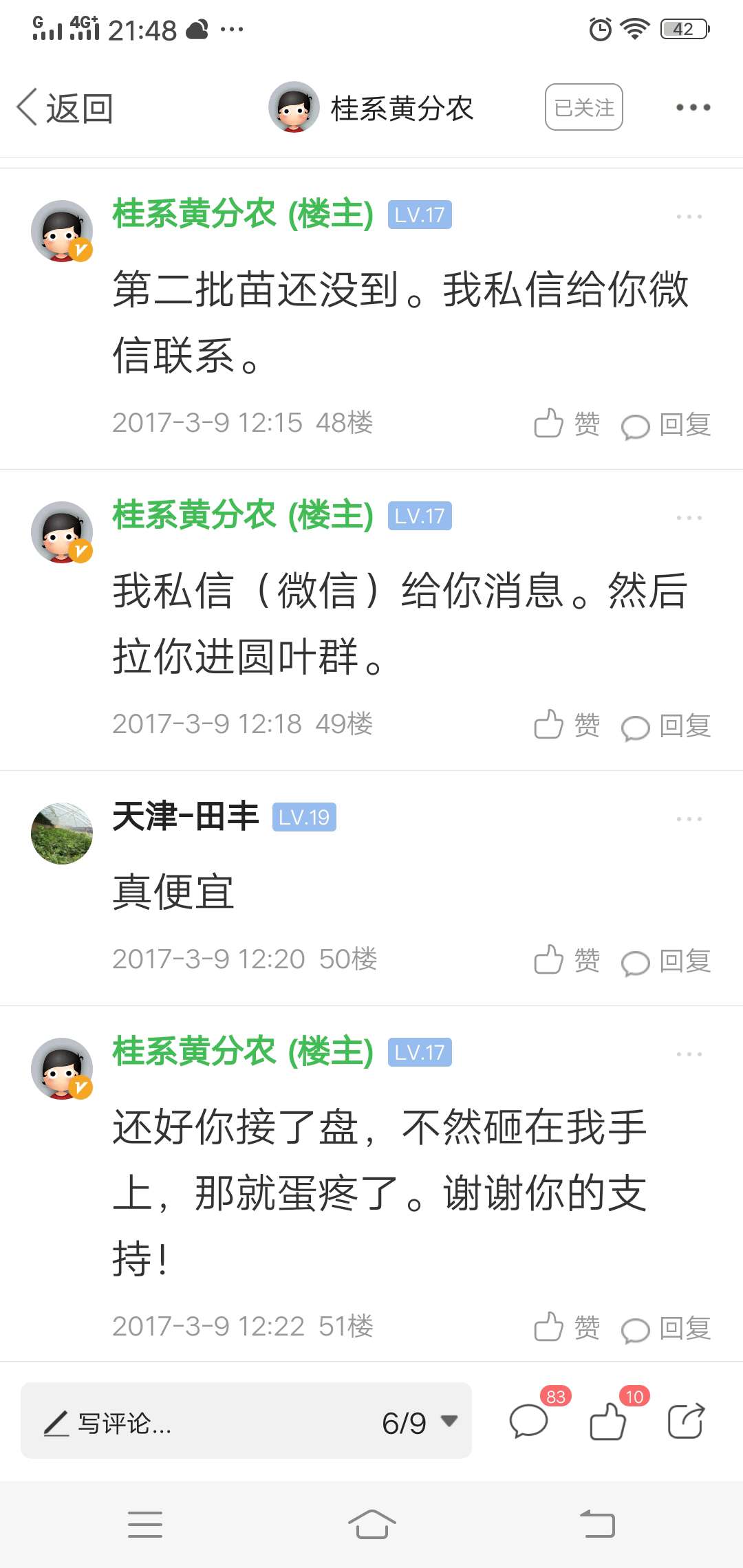This screenshot has height=1568, width=743.
Task: Open more options on the 51楼 comment
Action: (x=689, y=1054)
